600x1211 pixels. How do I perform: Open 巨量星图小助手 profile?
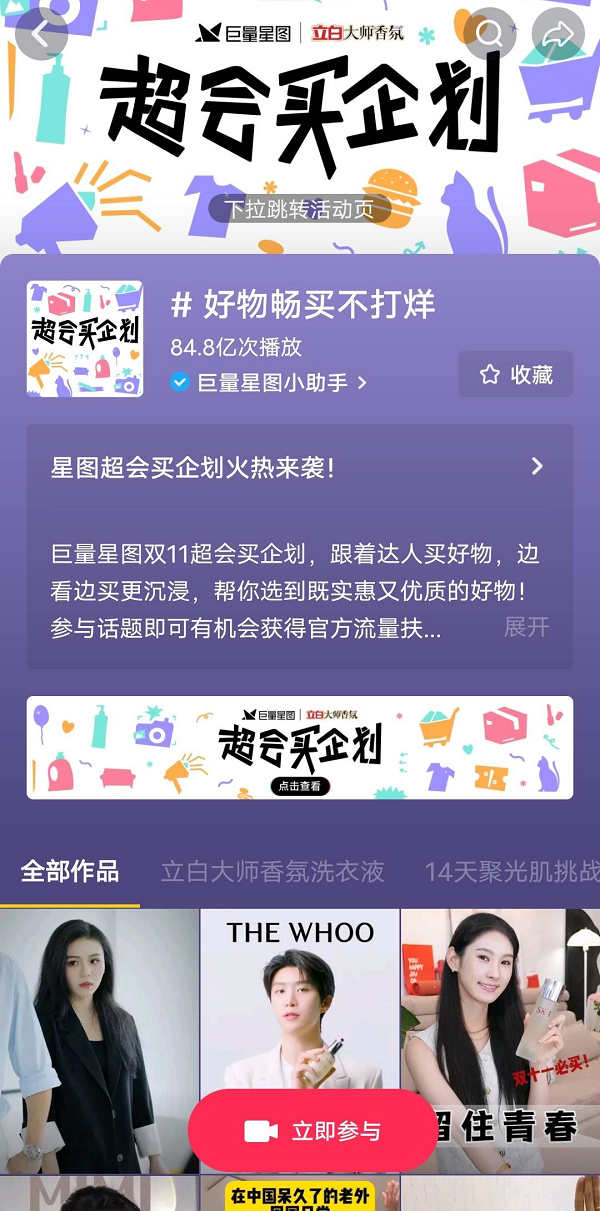point(272,382)
